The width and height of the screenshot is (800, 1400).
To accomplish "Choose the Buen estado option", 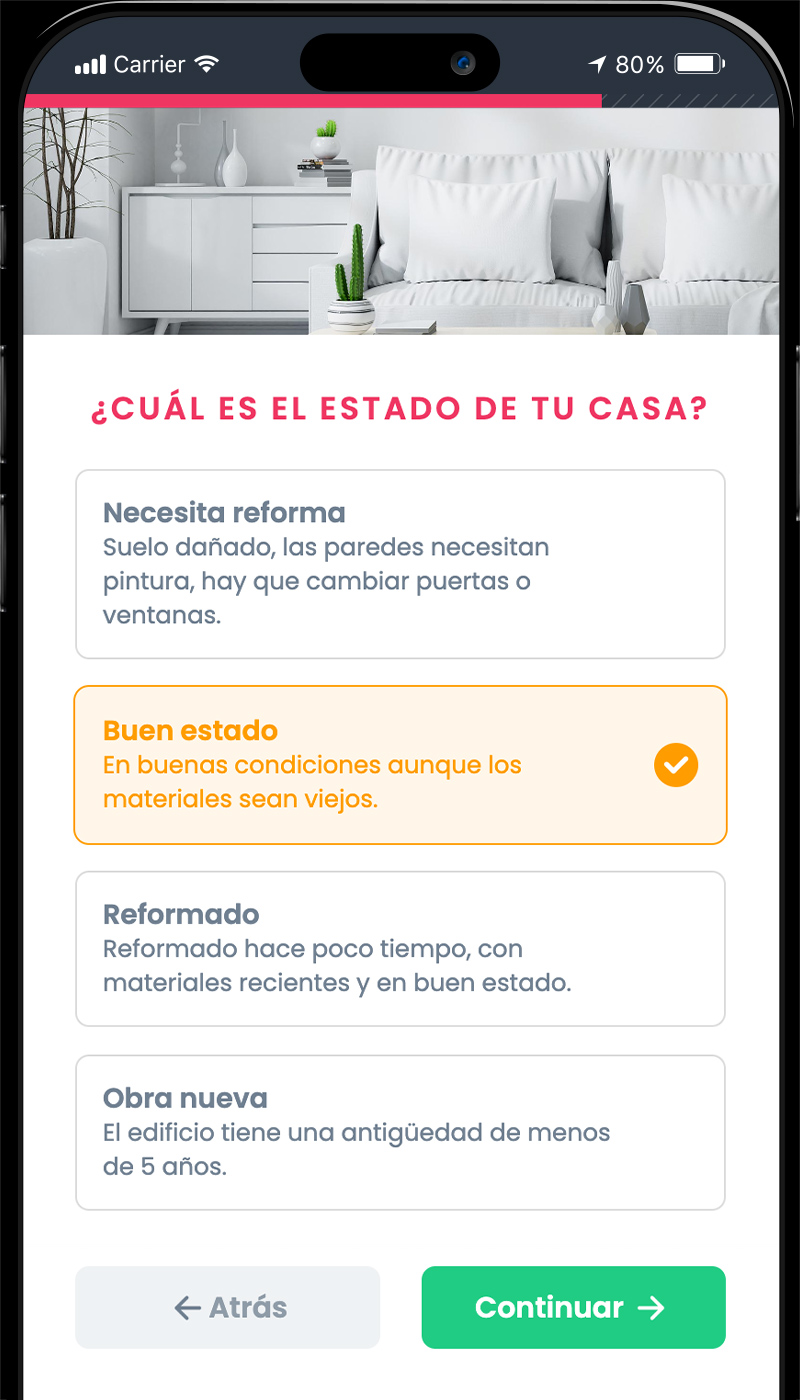I will point(400,765).
